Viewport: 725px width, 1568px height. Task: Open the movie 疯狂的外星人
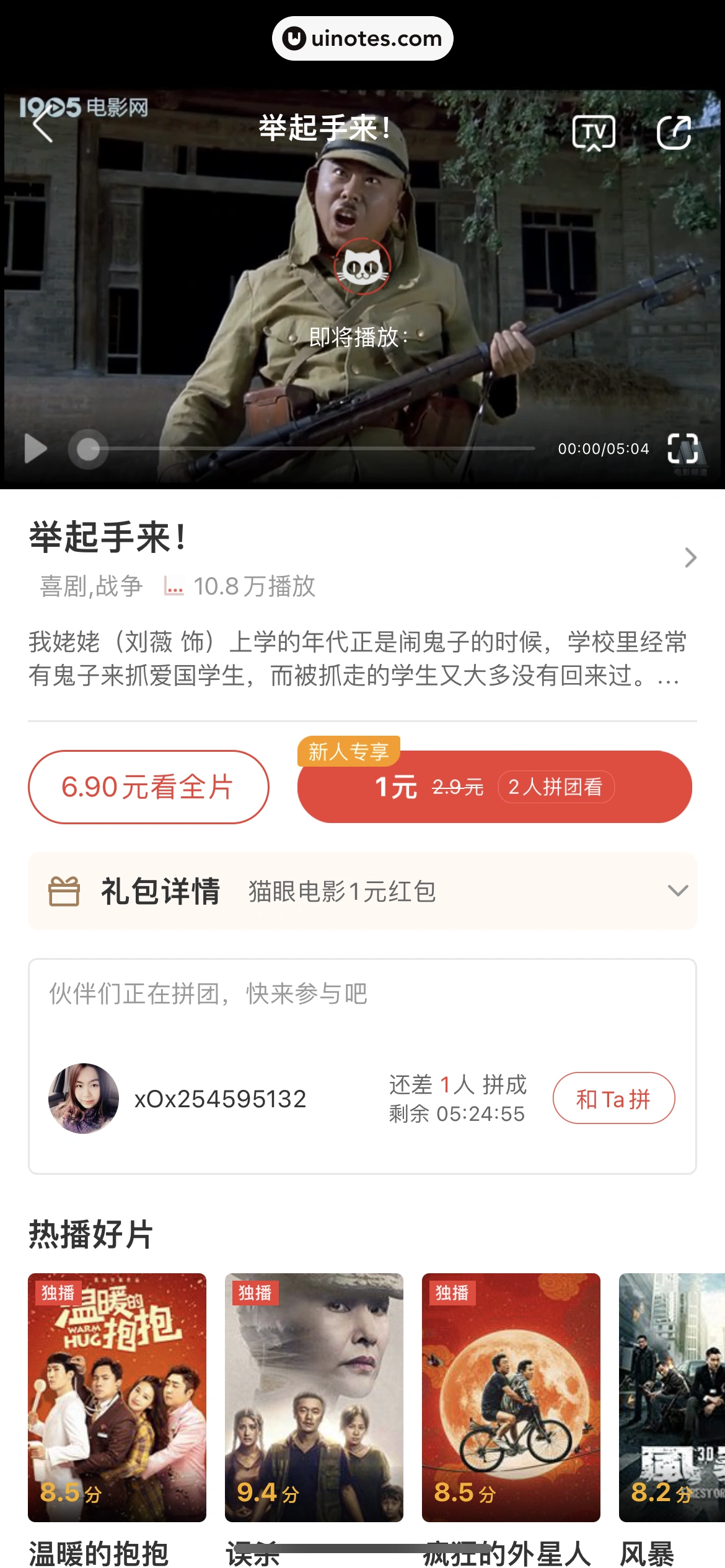tap(511, 1397)
